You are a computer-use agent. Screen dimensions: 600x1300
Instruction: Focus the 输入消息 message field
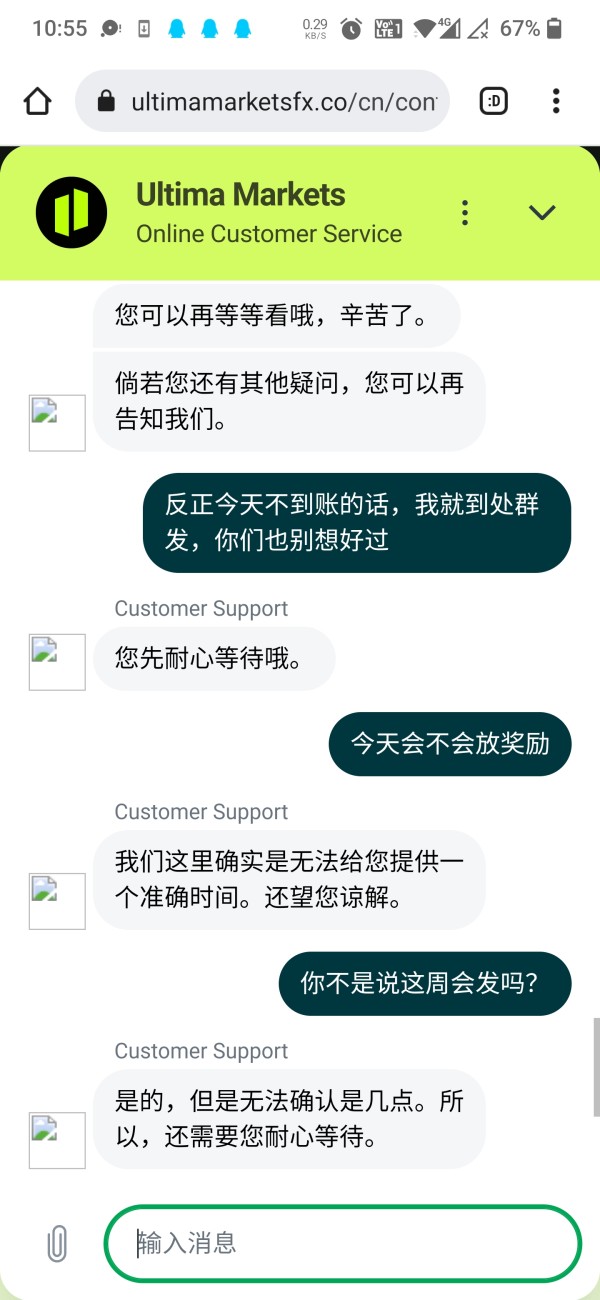click(x=343, y=1244)
